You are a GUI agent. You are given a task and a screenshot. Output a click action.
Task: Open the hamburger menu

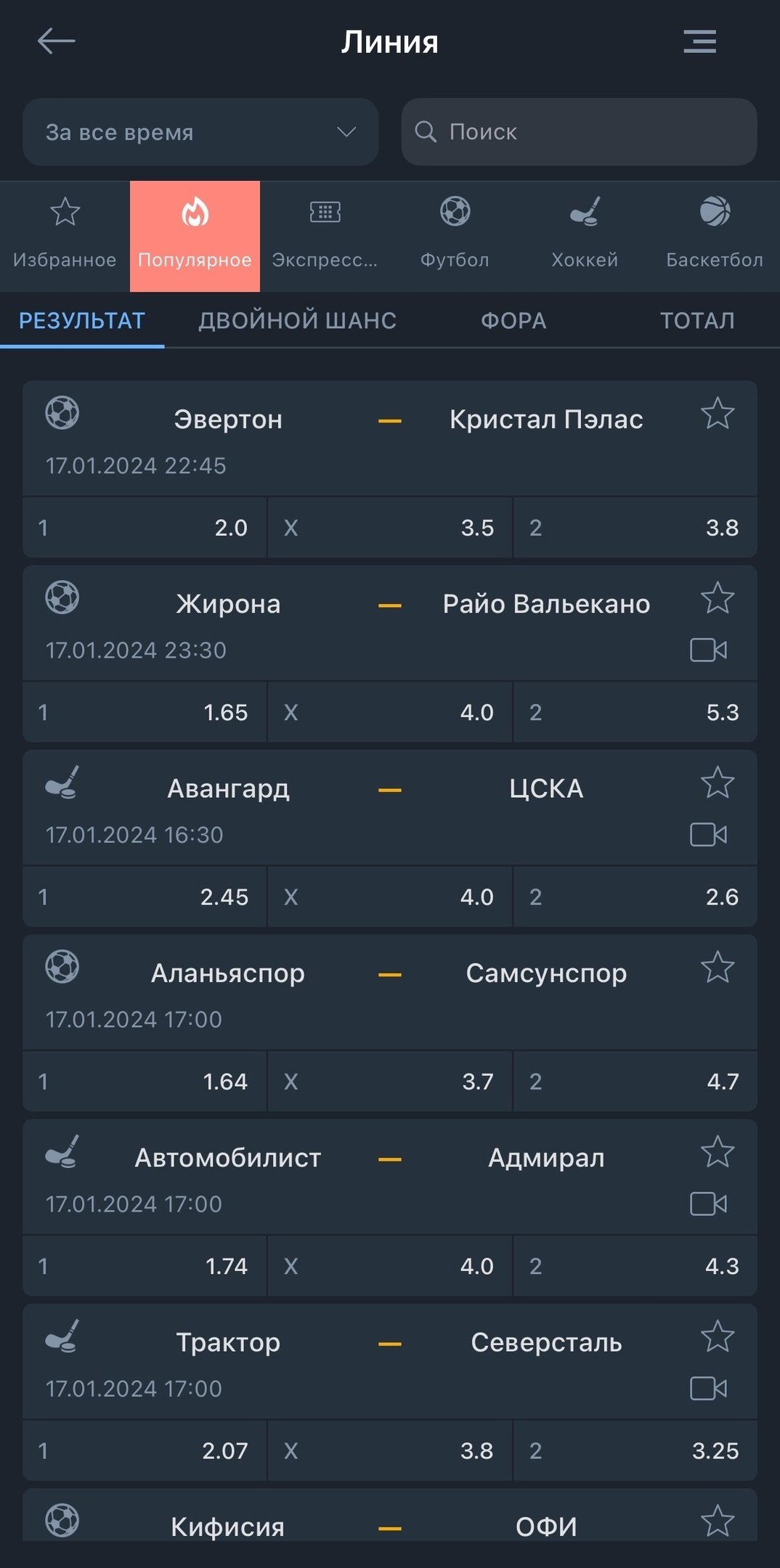click(699, 41)
